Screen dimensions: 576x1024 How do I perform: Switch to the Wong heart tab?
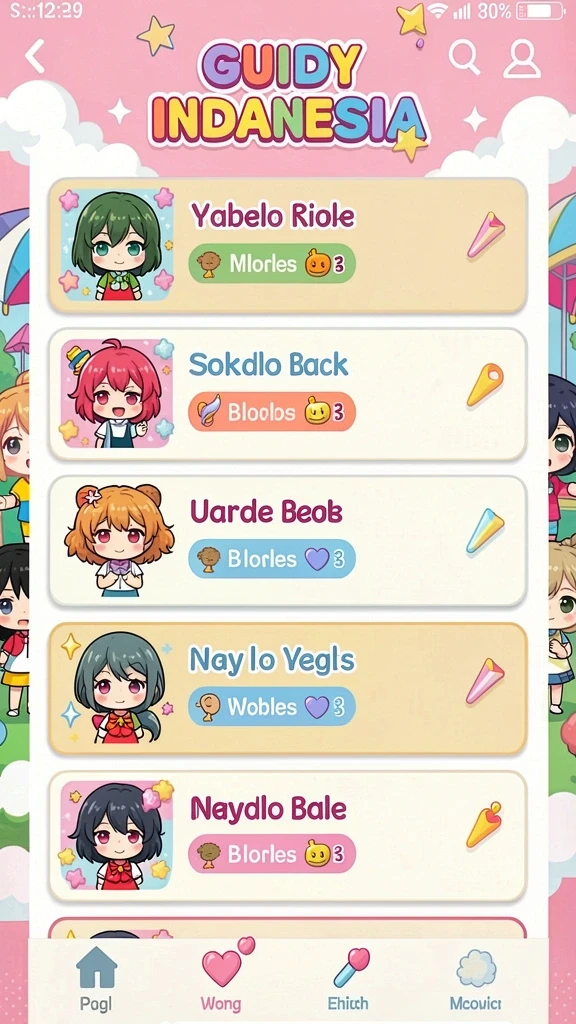point(222,976)
